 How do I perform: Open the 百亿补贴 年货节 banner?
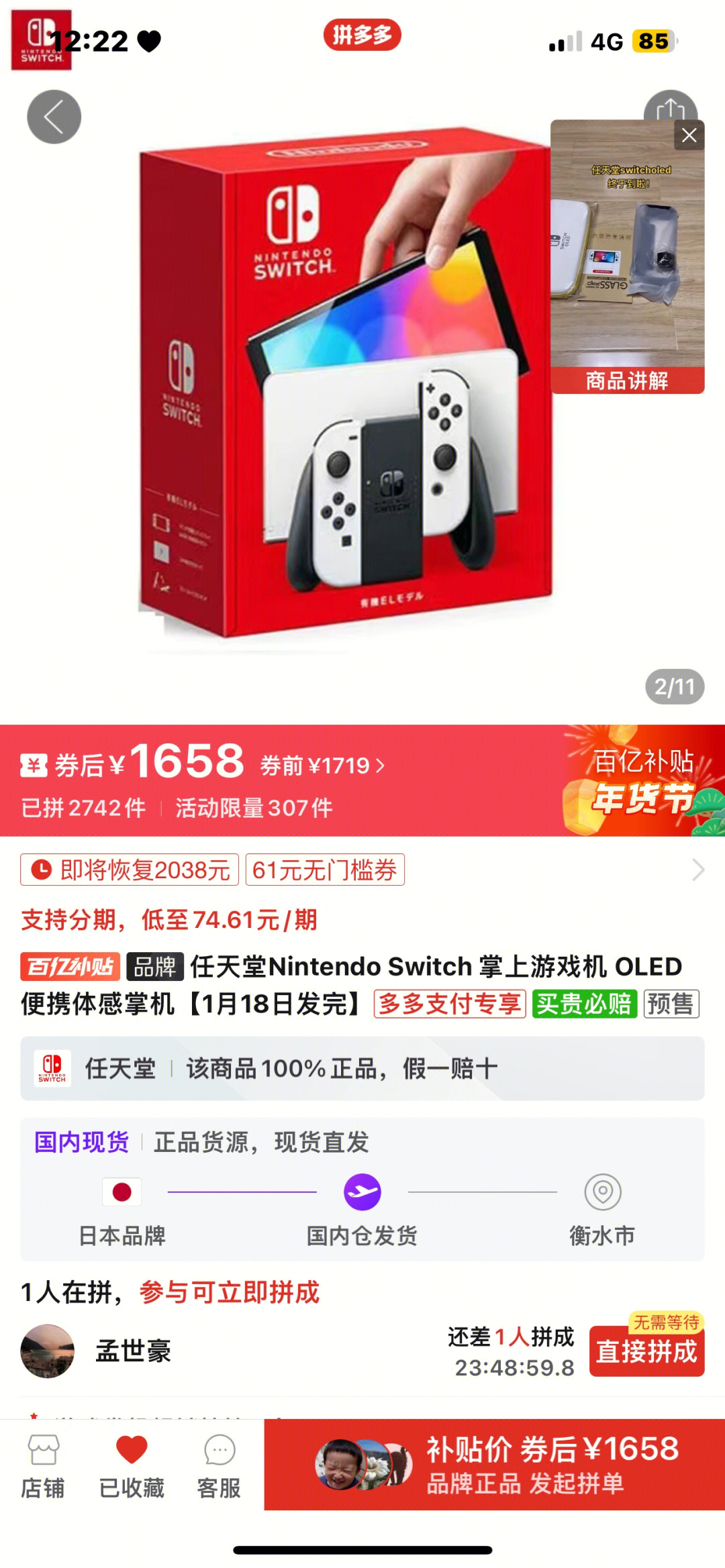642,782
